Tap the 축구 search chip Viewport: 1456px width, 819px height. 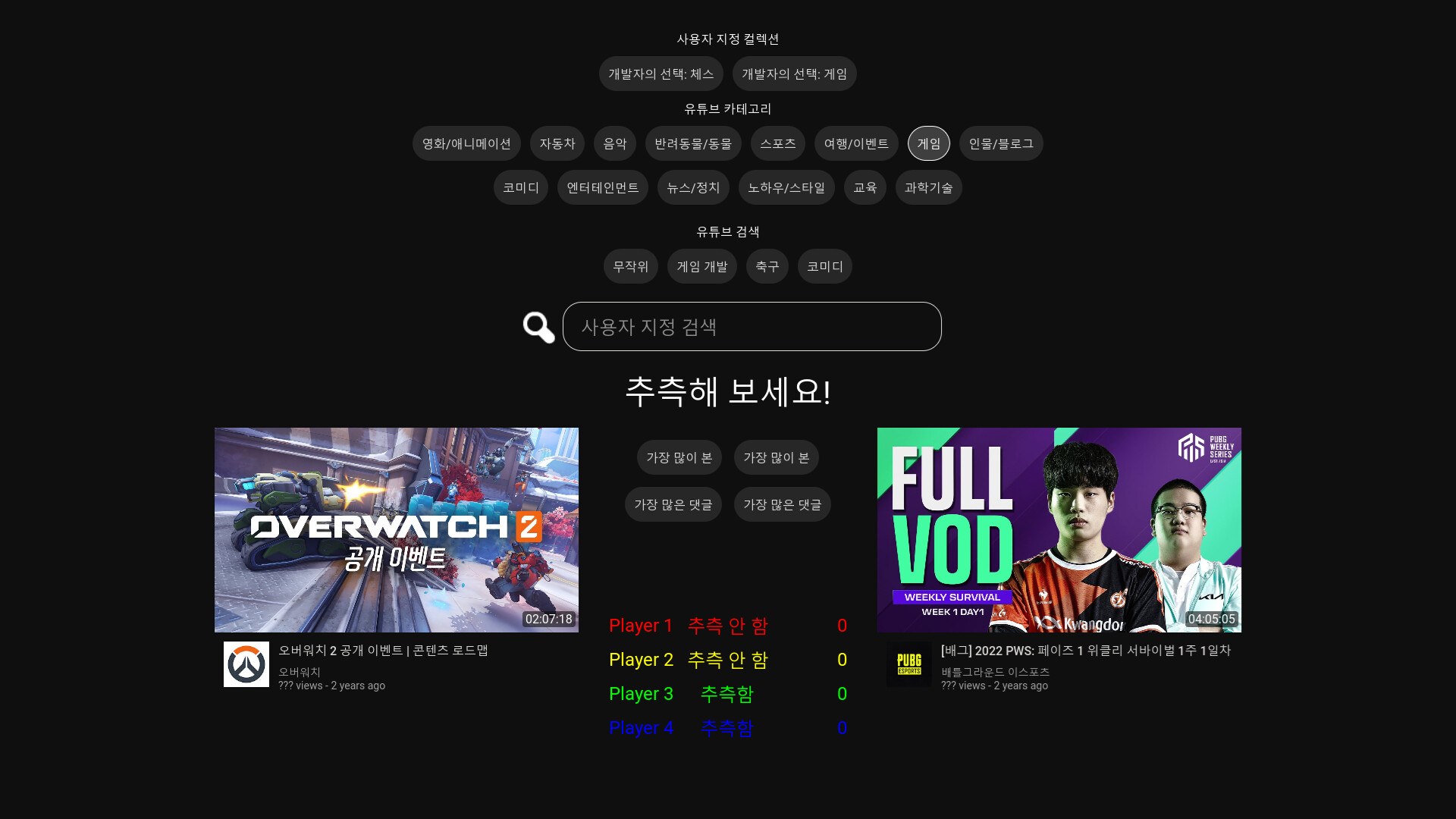[x=767, y=266]
